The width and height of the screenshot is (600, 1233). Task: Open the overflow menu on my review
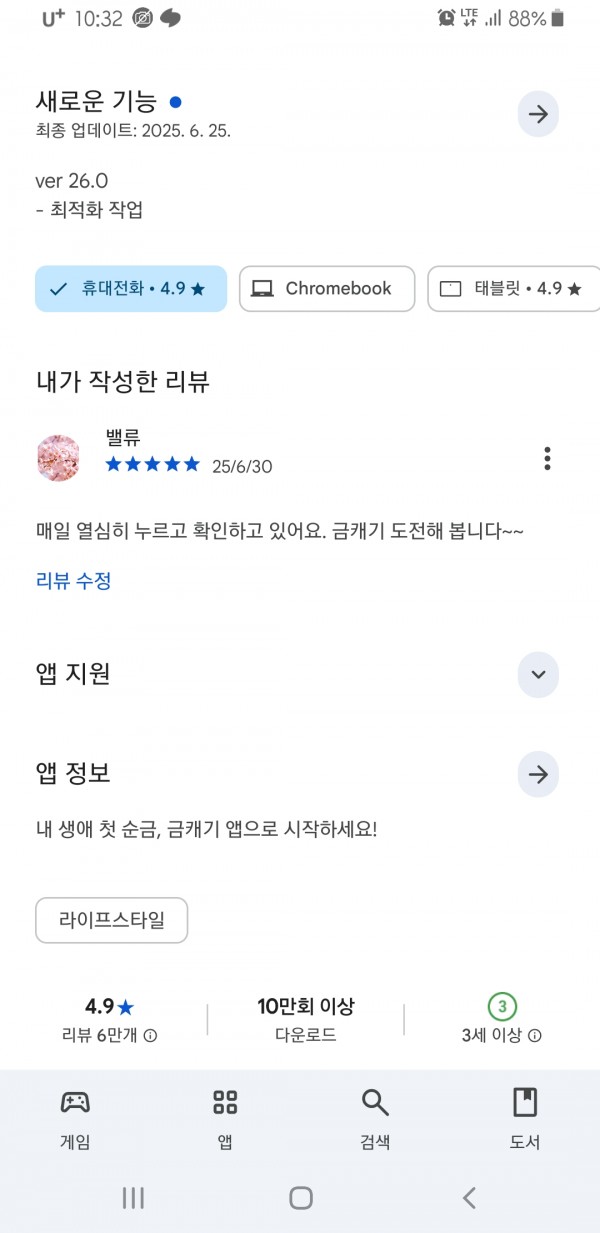click(x=547, y=458)
